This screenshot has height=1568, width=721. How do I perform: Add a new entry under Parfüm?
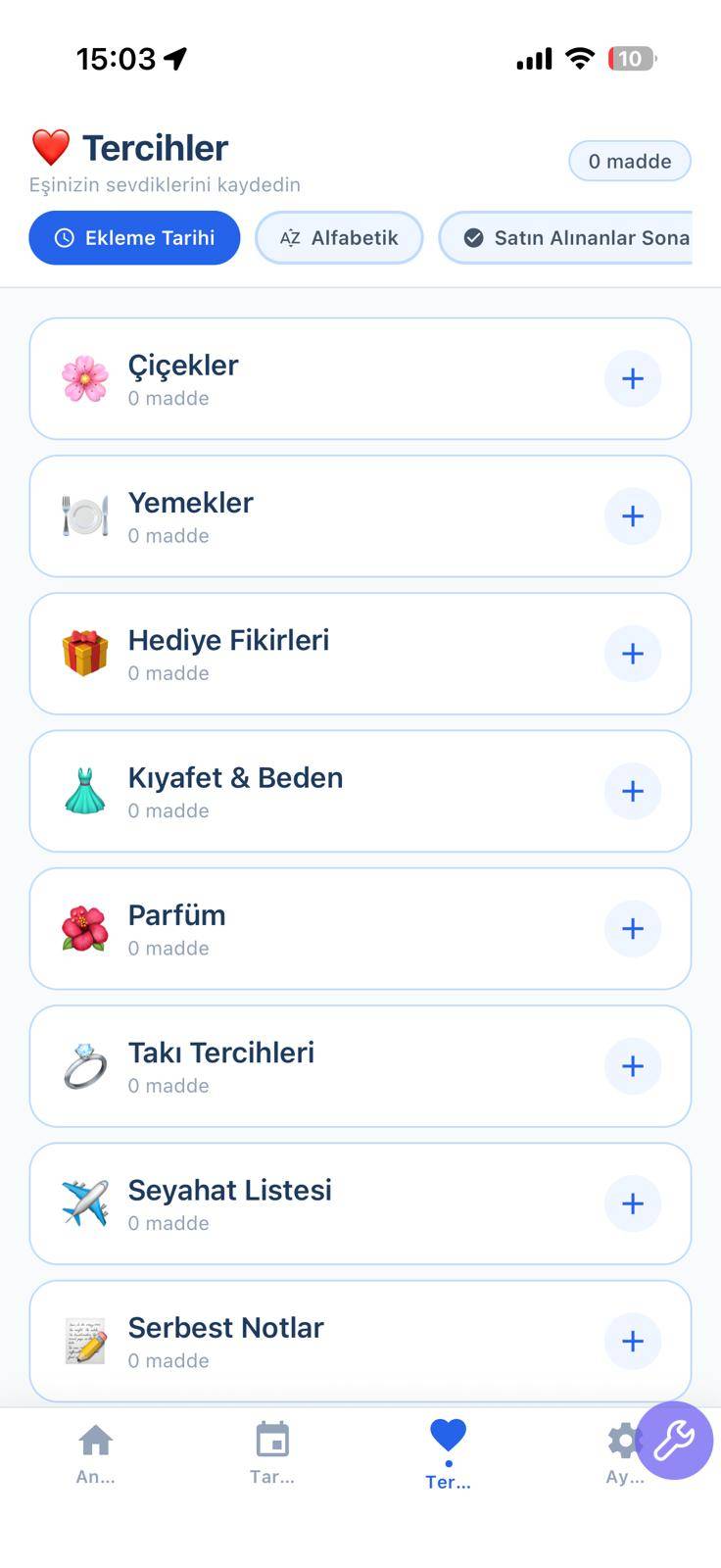[x=633, y=928]
